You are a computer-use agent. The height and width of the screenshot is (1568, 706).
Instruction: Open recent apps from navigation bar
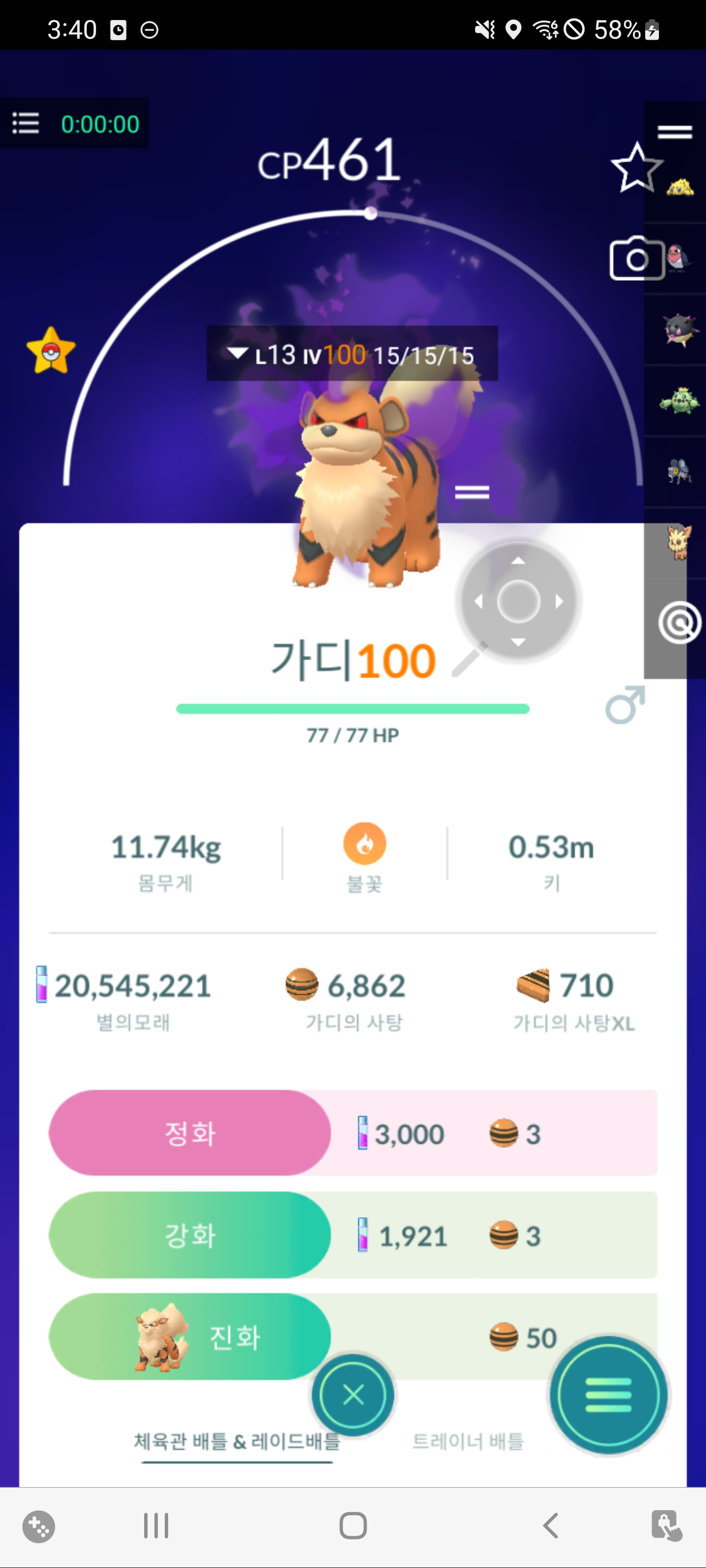(156, 1526)
